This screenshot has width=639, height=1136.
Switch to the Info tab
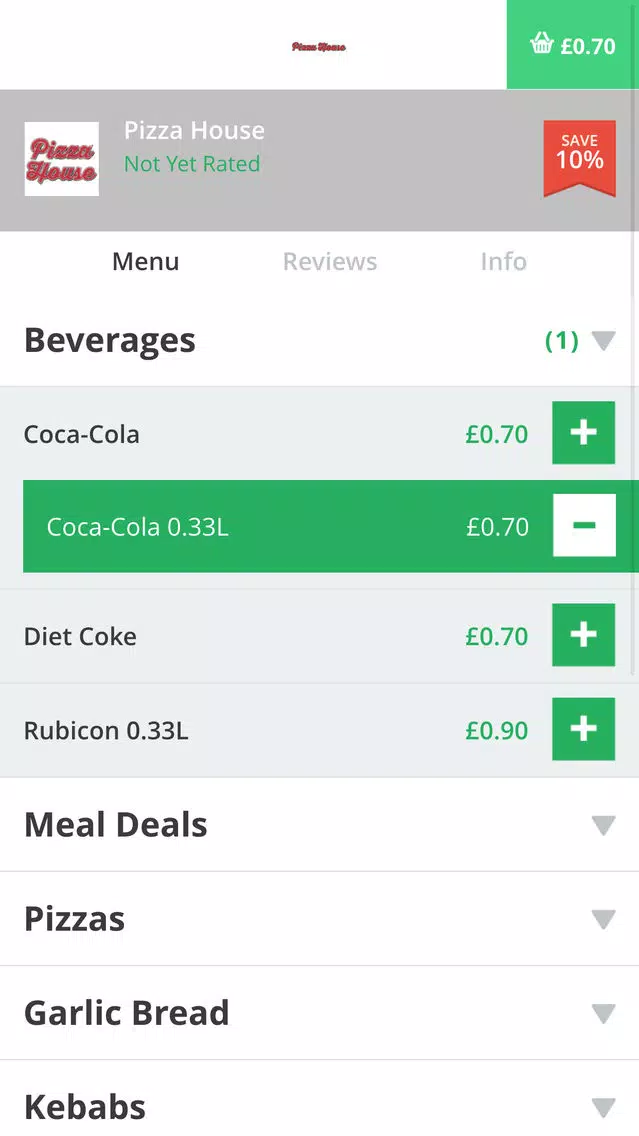[x=504, y=262]
